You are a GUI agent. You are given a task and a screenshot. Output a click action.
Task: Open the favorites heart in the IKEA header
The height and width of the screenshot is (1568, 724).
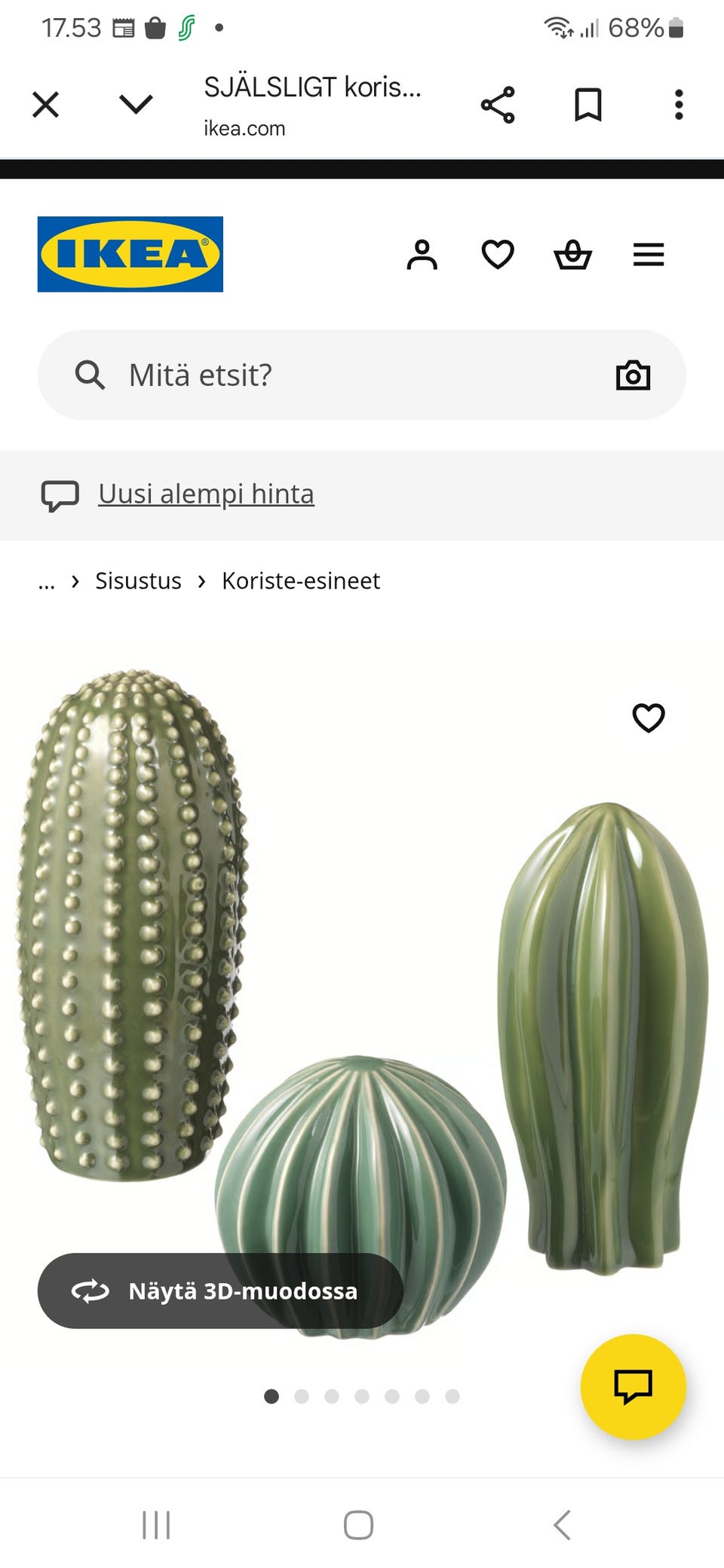pos(498,255)
